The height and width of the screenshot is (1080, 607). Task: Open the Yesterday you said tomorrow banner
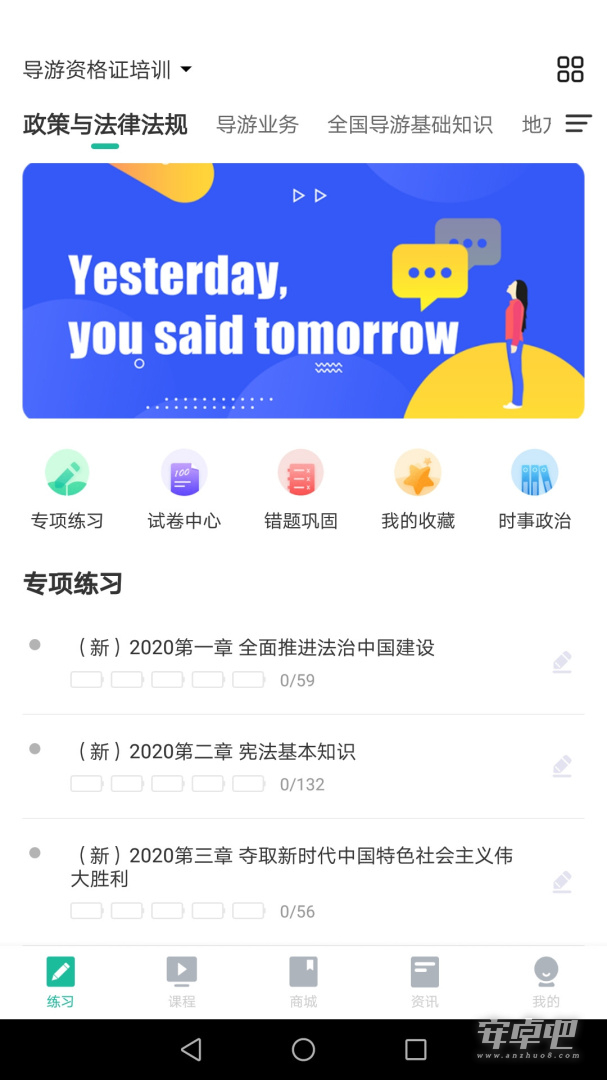tap(303, 291)
